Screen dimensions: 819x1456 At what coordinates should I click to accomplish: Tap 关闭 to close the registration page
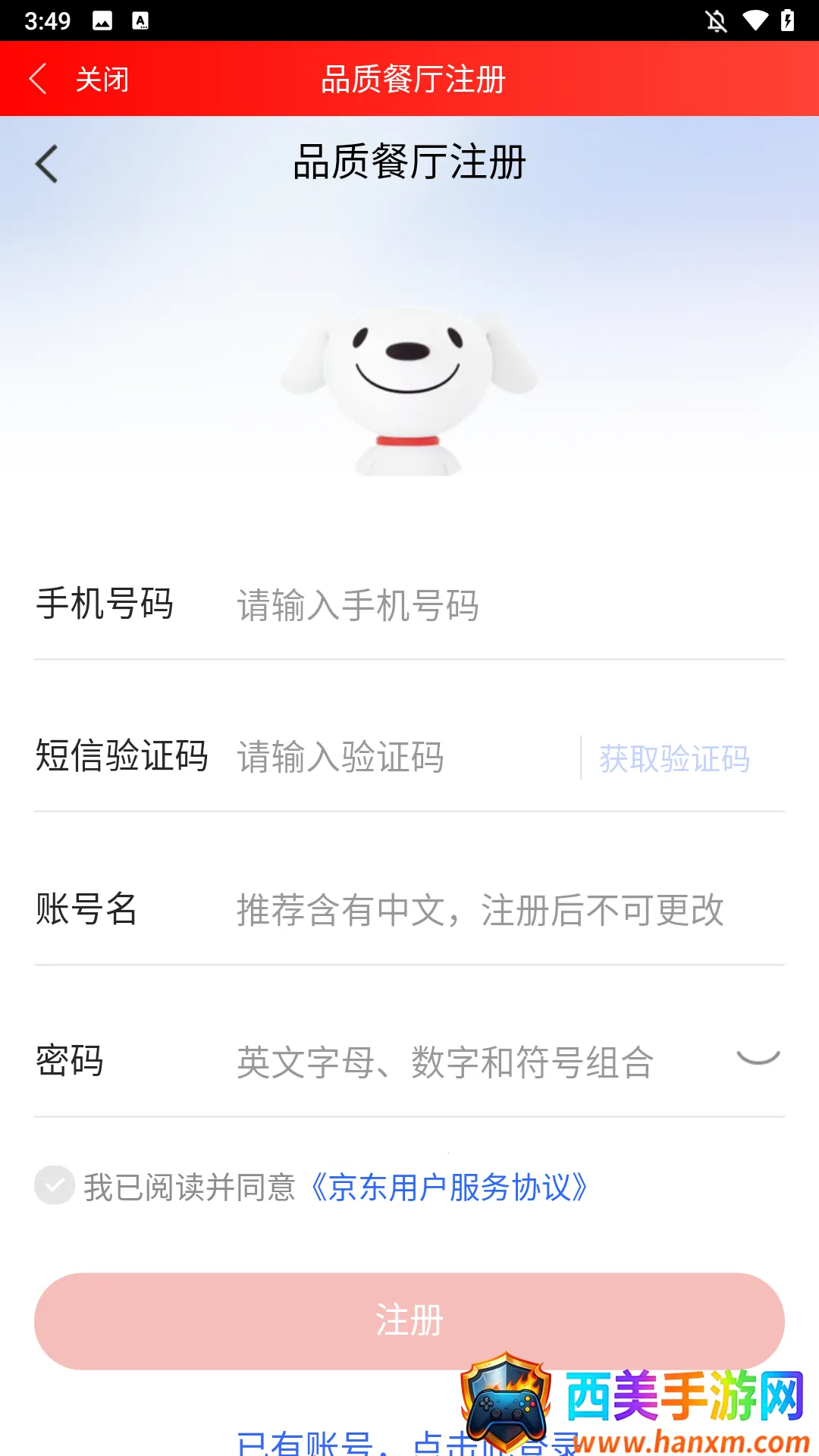point(102,78)
